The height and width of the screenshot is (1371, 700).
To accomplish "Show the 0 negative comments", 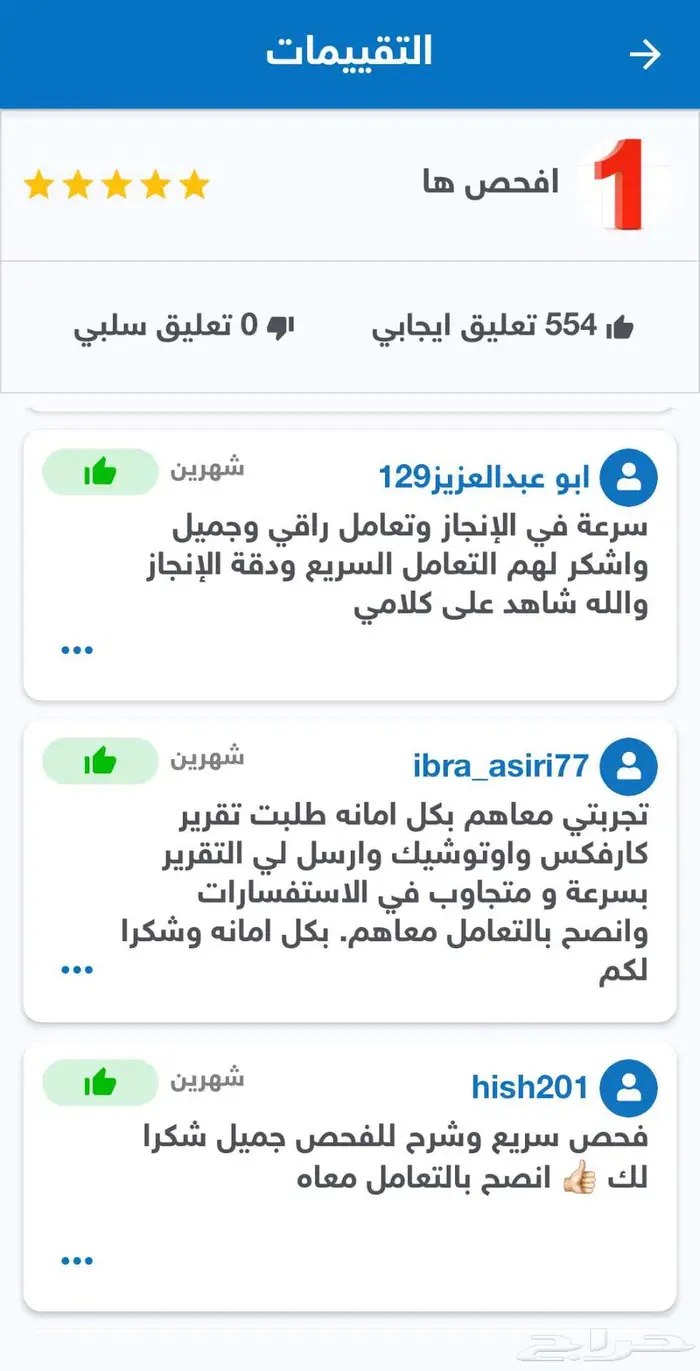I will pos(183,326).
